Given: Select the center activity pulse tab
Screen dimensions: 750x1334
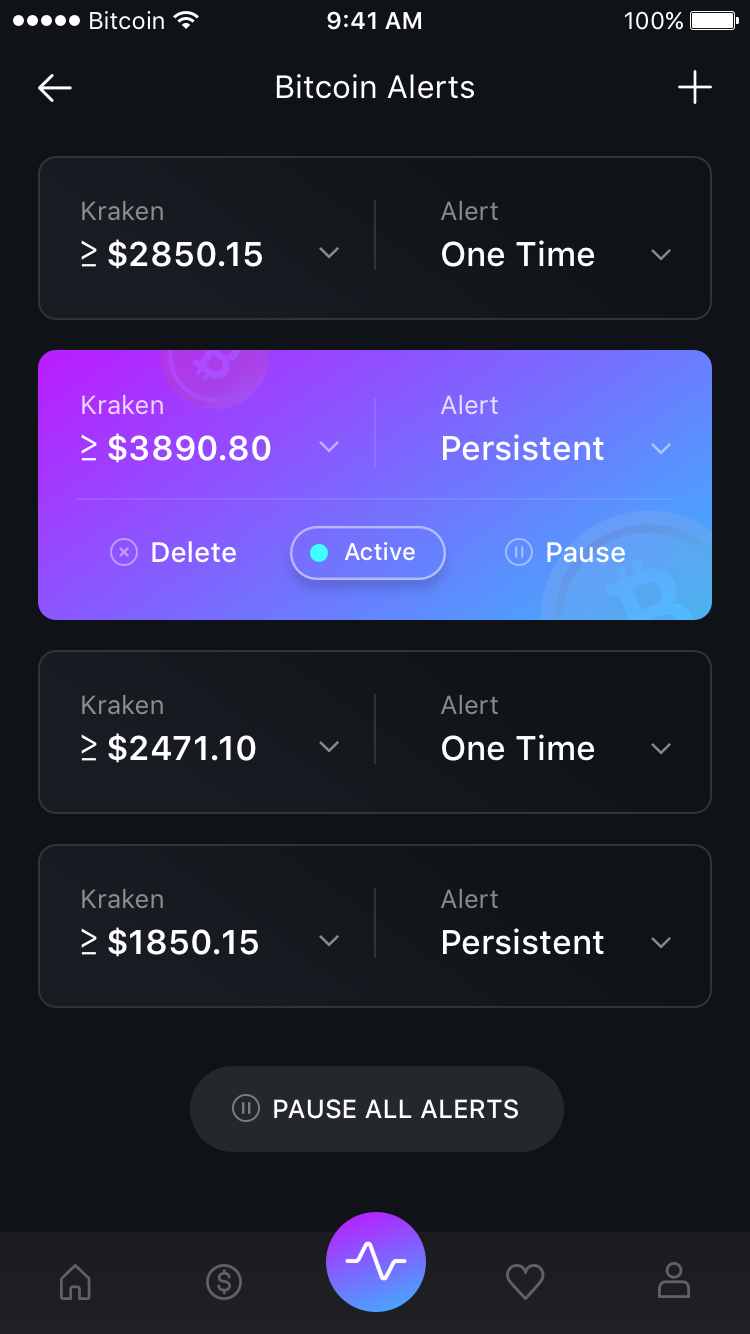Looking at the screenshot, I should [x=376, y=1262].
